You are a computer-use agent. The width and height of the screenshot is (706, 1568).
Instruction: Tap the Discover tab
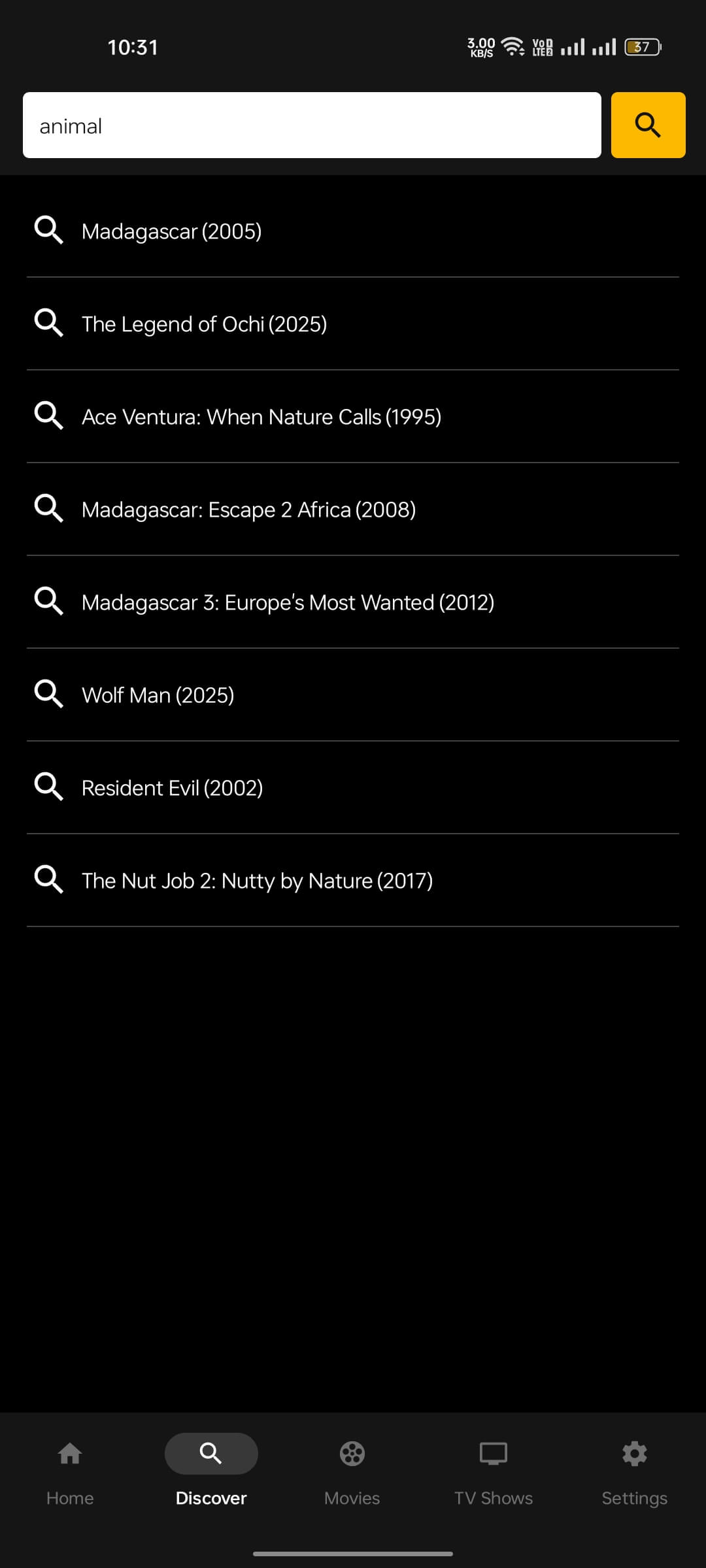click(x=211, y=1470)
